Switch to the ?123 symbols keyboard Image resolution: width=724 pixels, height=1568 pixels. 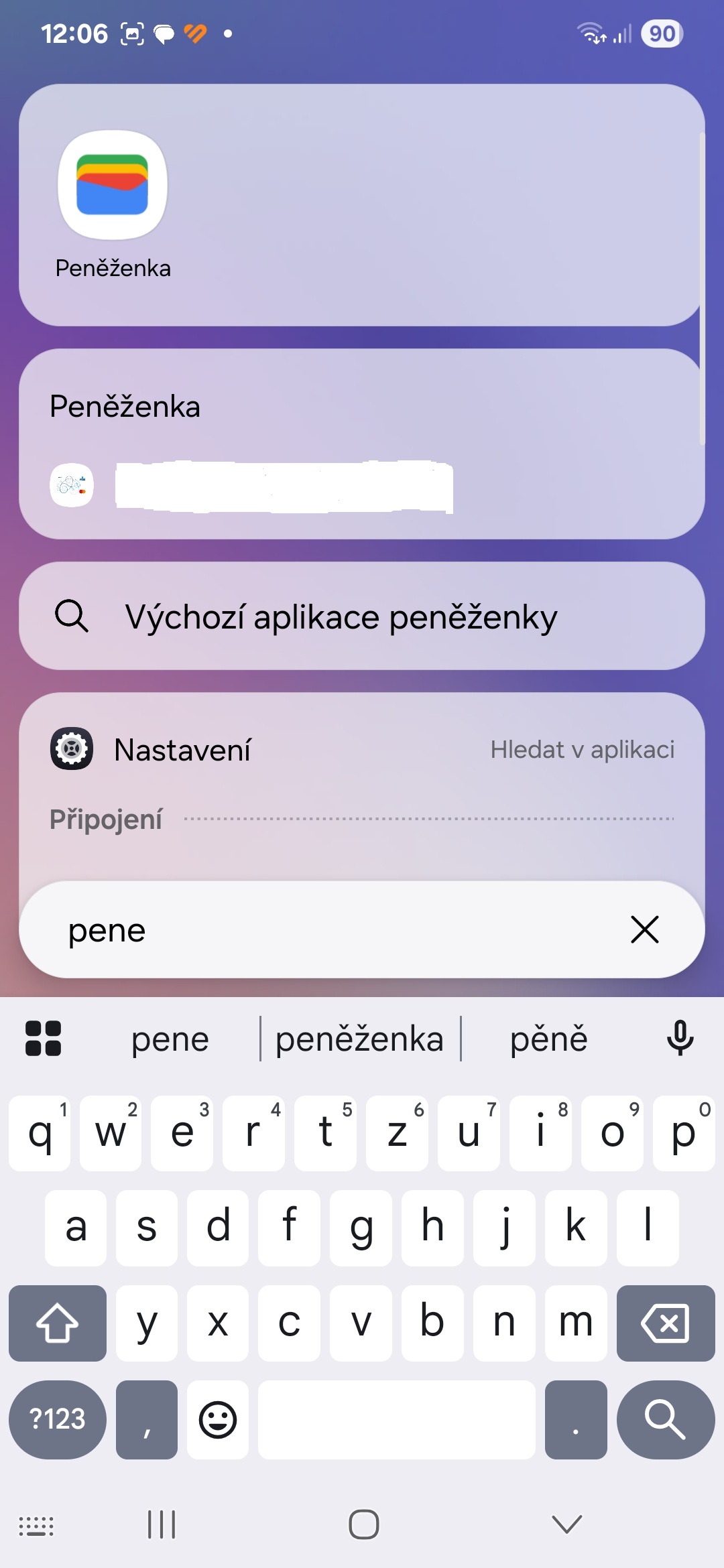58,1419
